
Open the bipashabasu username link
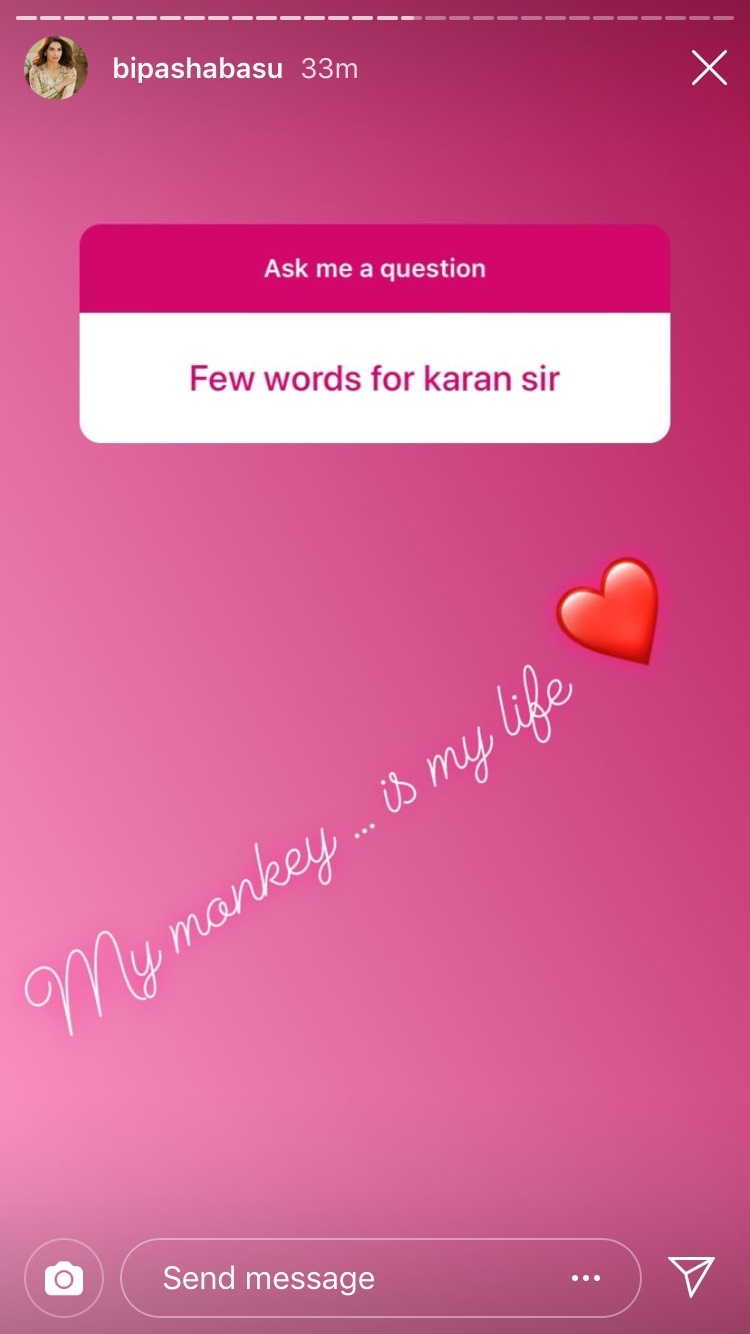coord(197,68)
